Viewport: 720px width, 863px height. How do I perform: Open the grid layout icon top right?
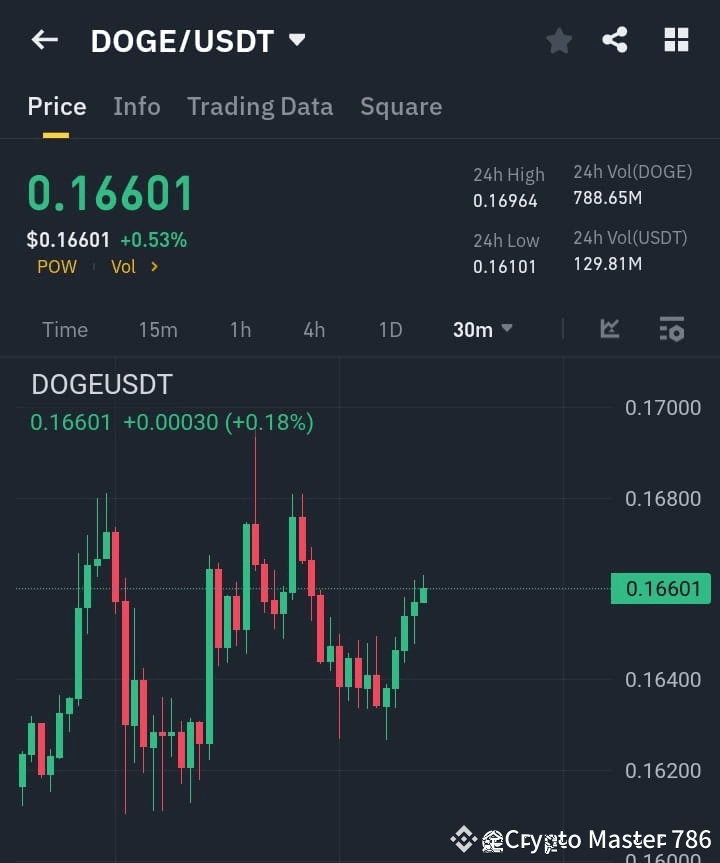tap(676, 40)
